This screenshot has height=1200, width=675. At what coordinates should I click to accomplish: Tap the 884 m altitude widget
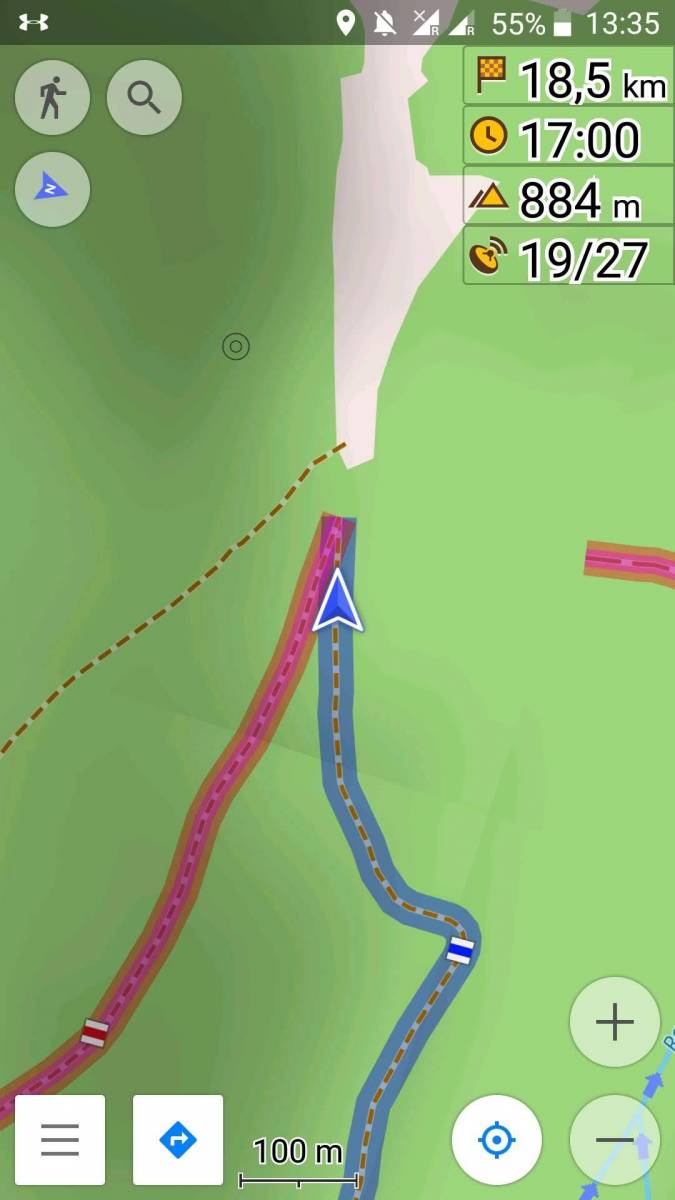(568, 197)
